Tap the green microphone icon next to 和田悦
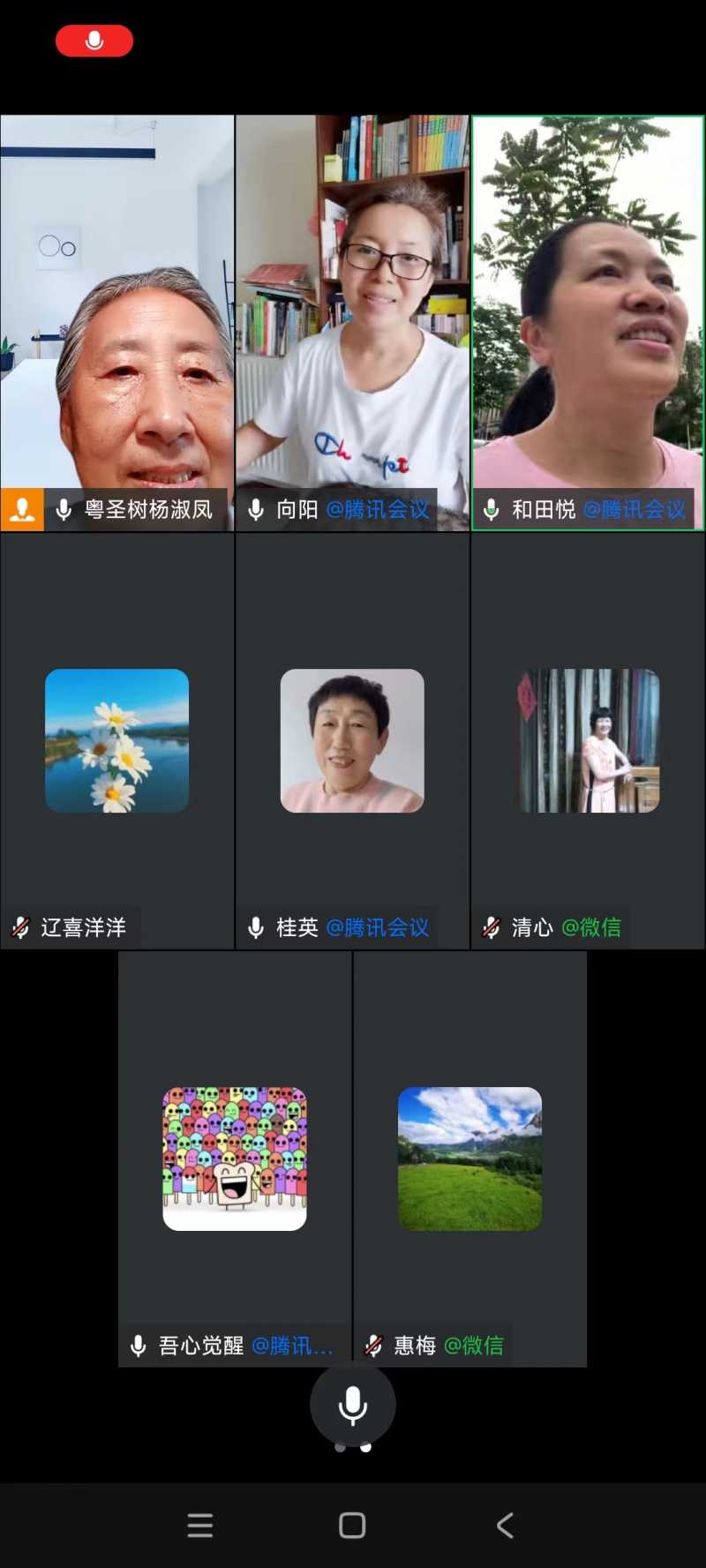Viewport: 706px width, 1568px height. tap(491, 509)
